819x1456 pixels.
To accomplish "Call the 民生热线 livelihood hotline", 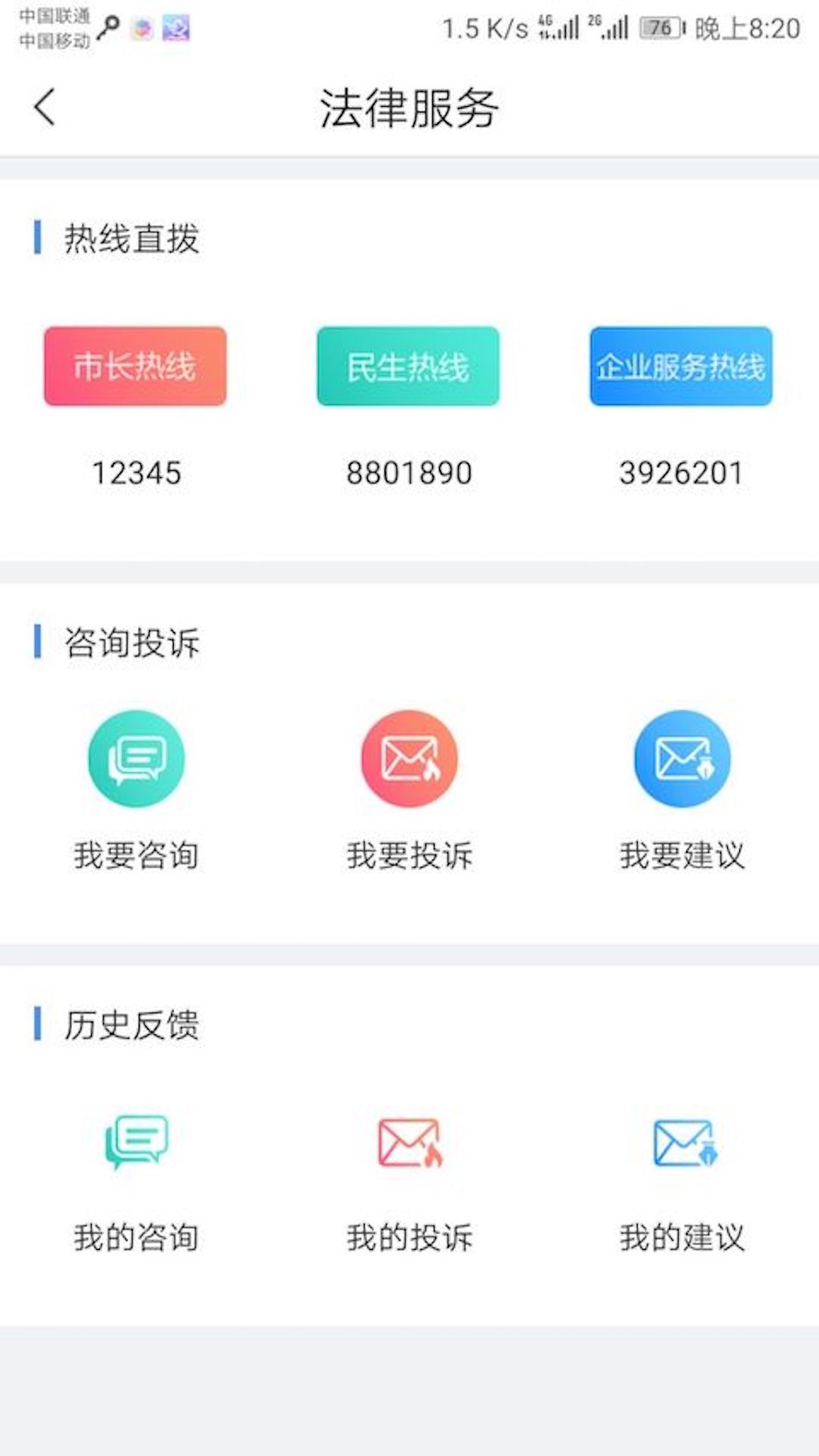I will click(408, 366).
